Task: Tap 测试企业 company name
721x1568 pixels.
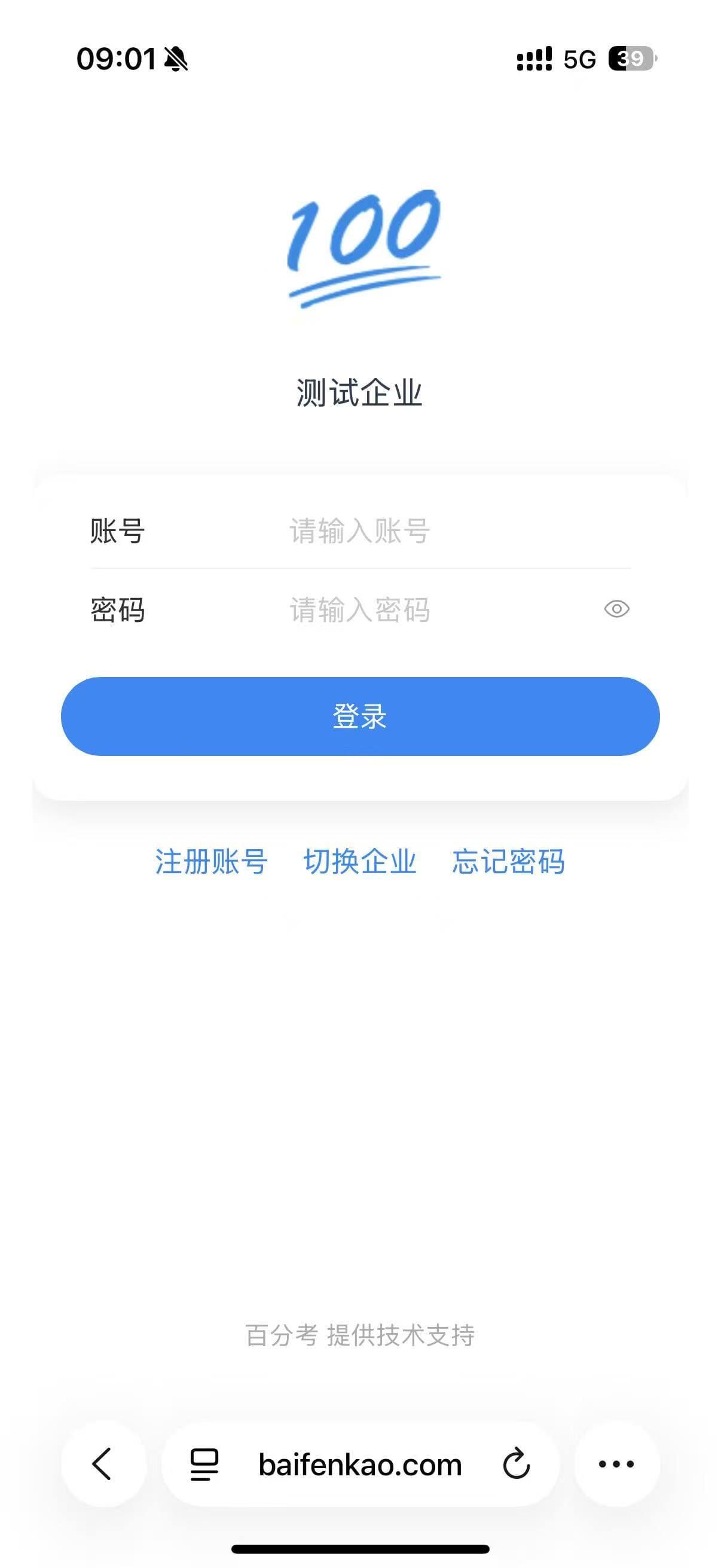Action: tap(360, 393)
